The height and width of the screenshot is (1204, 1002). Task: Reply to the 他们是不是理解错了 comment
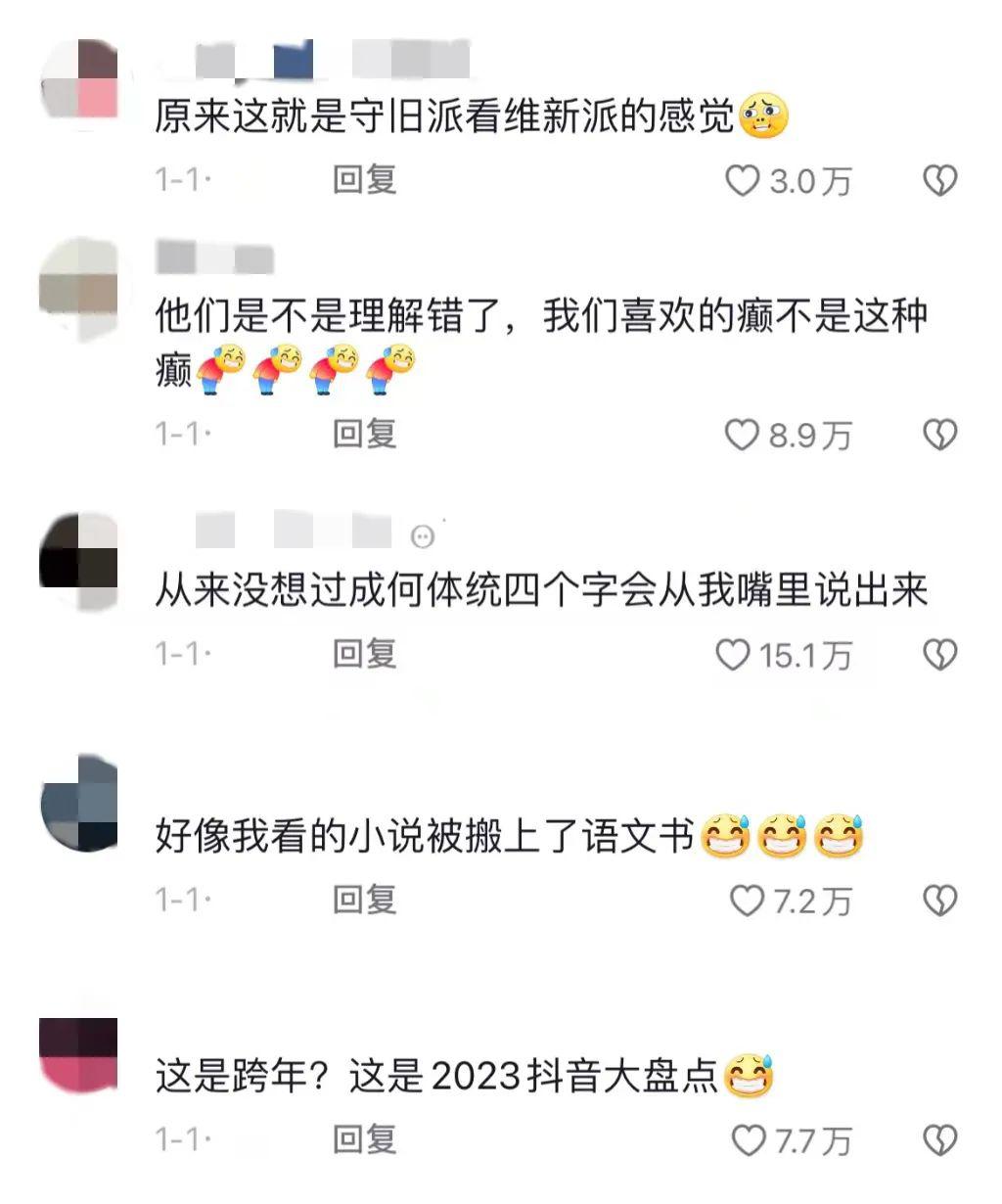point(364,433)
